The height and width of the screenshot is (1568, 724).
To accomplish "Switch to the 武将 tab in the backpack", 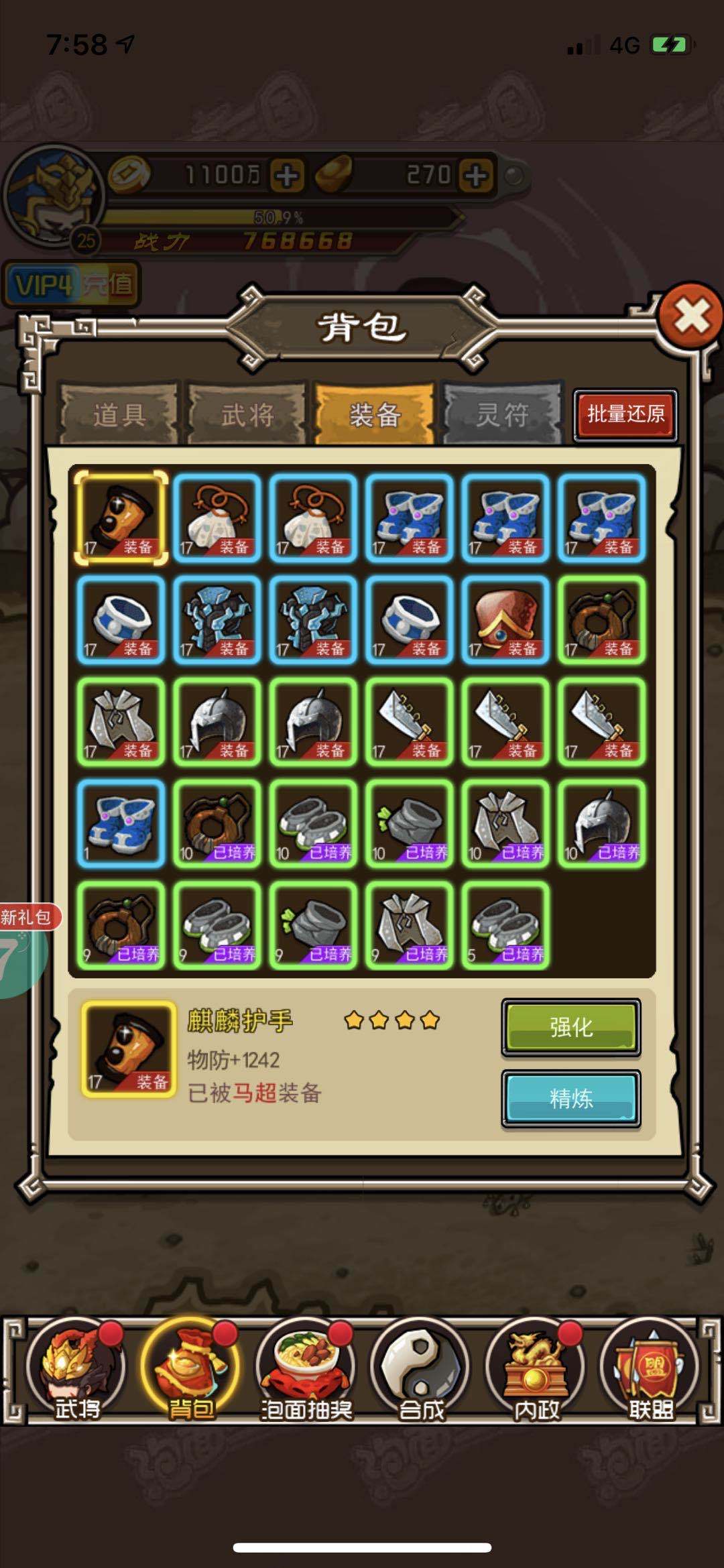I will (247, 414).
